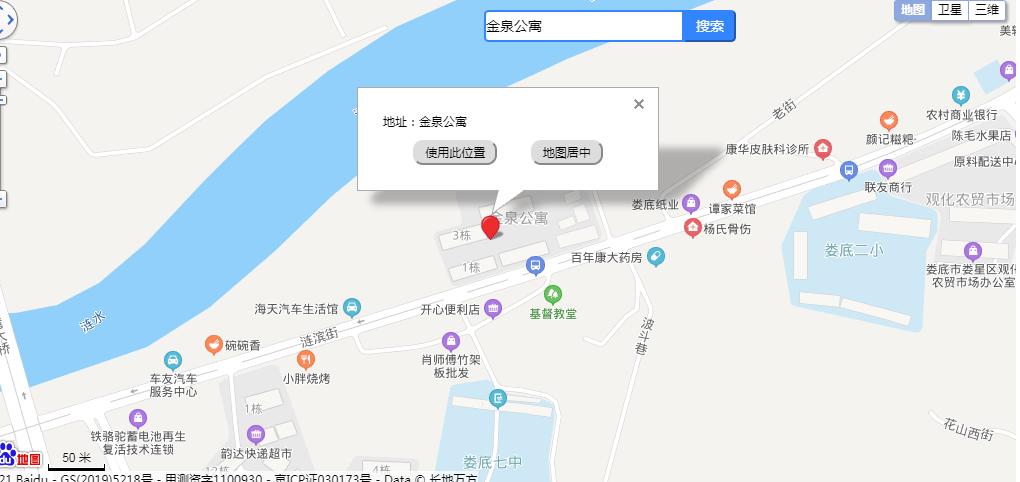Switch to the 卫星 map view
Screen dimensions: 1020x482
point(949,10)
